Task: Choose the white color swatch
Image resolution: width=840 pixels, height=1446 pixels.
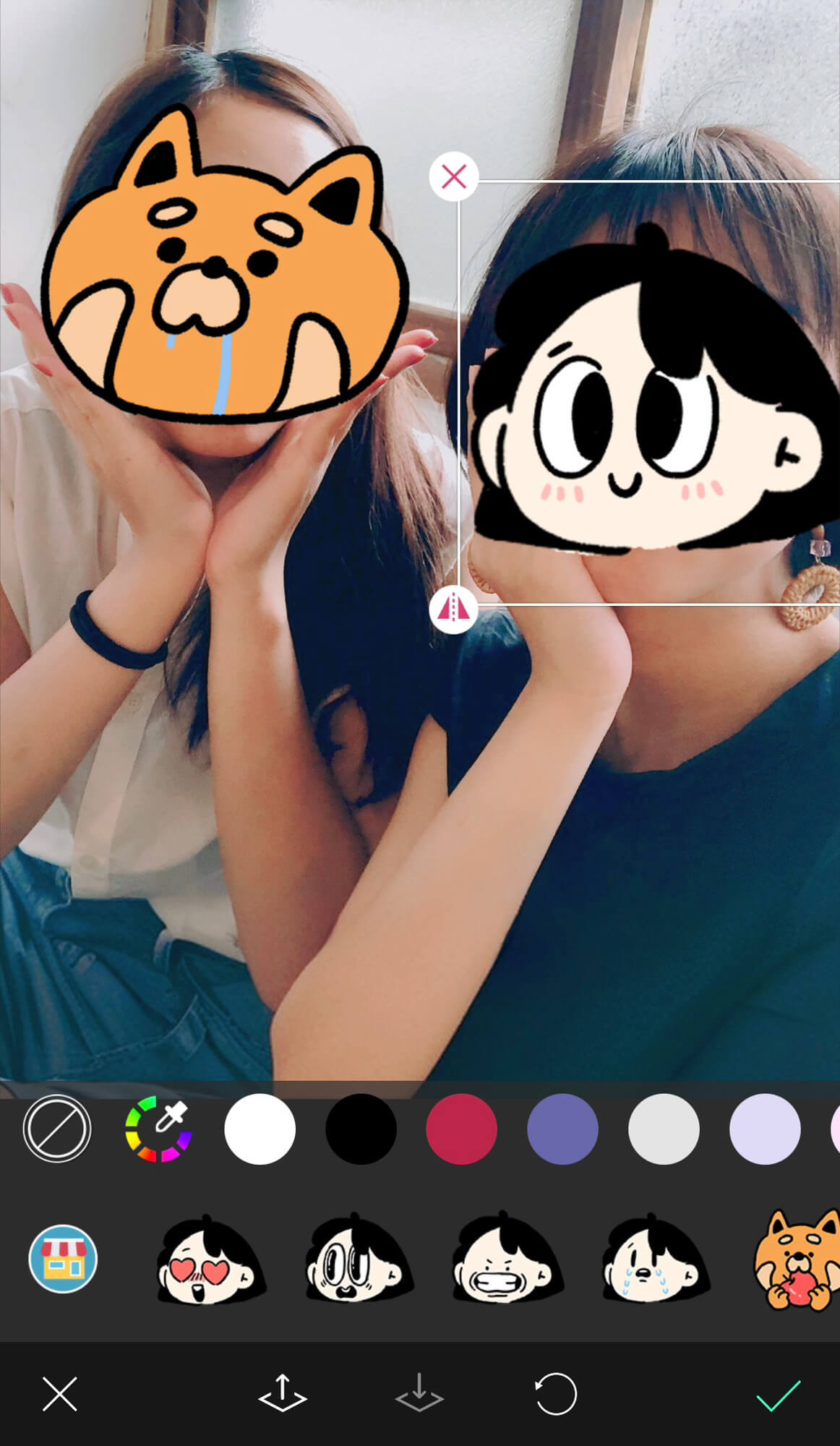Action: [x=260, y=1129]
